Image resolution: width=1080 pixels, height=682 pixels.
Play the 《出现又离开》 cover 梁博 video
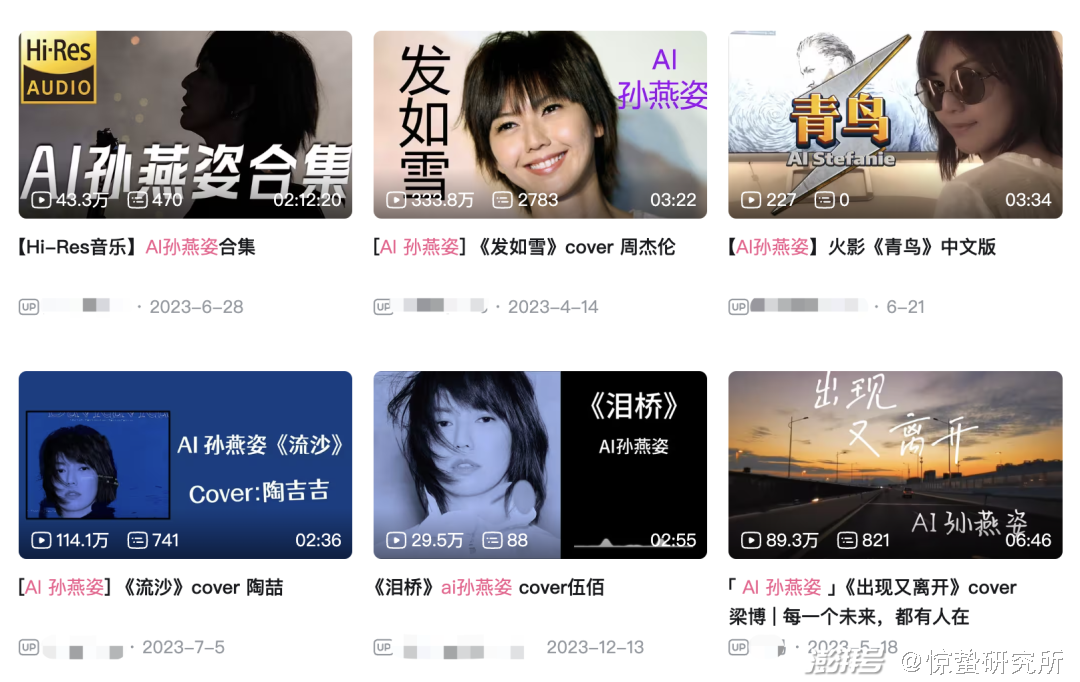click(x=895, y=464)
